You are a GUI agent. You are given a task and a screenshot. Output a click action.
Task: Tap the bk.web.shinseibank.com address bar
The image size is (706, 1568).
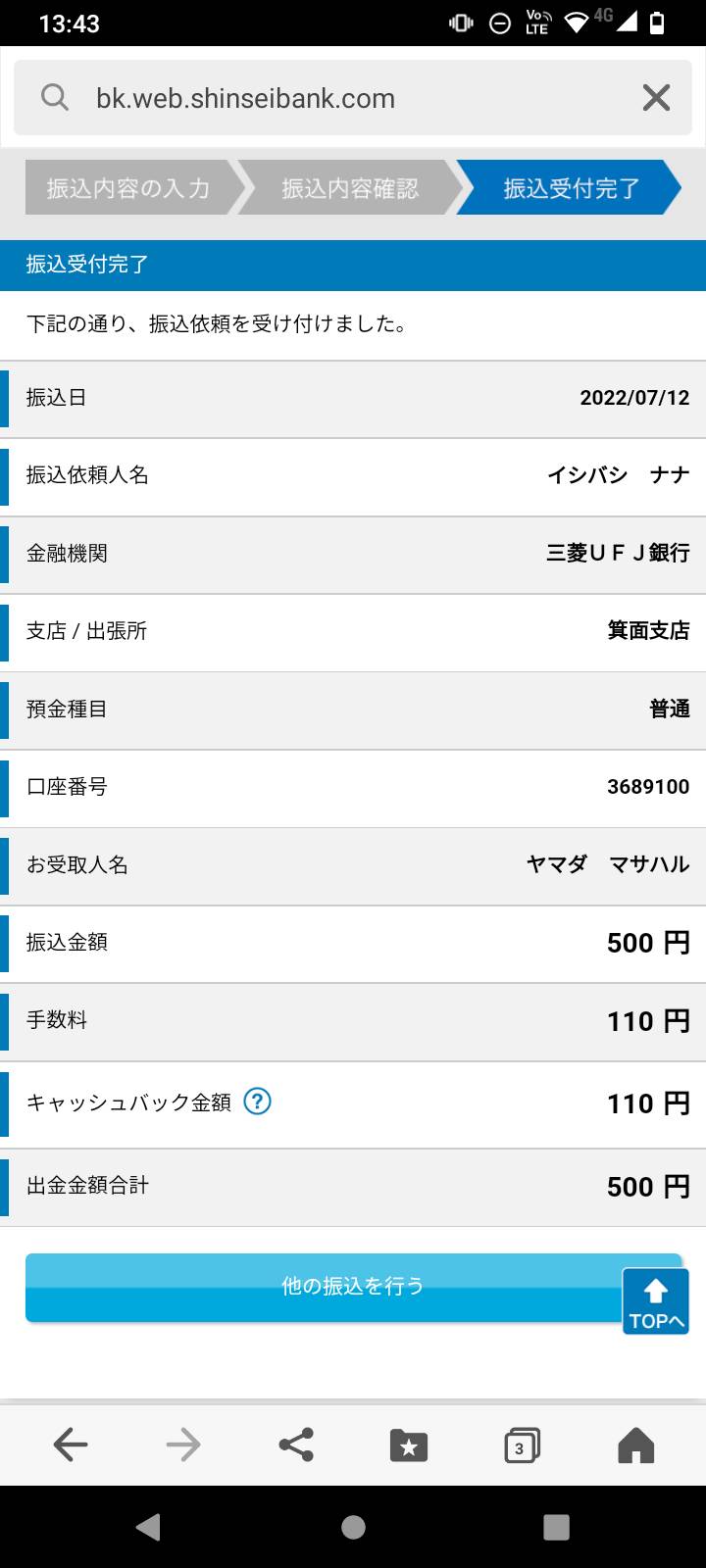tap(333, 98)
